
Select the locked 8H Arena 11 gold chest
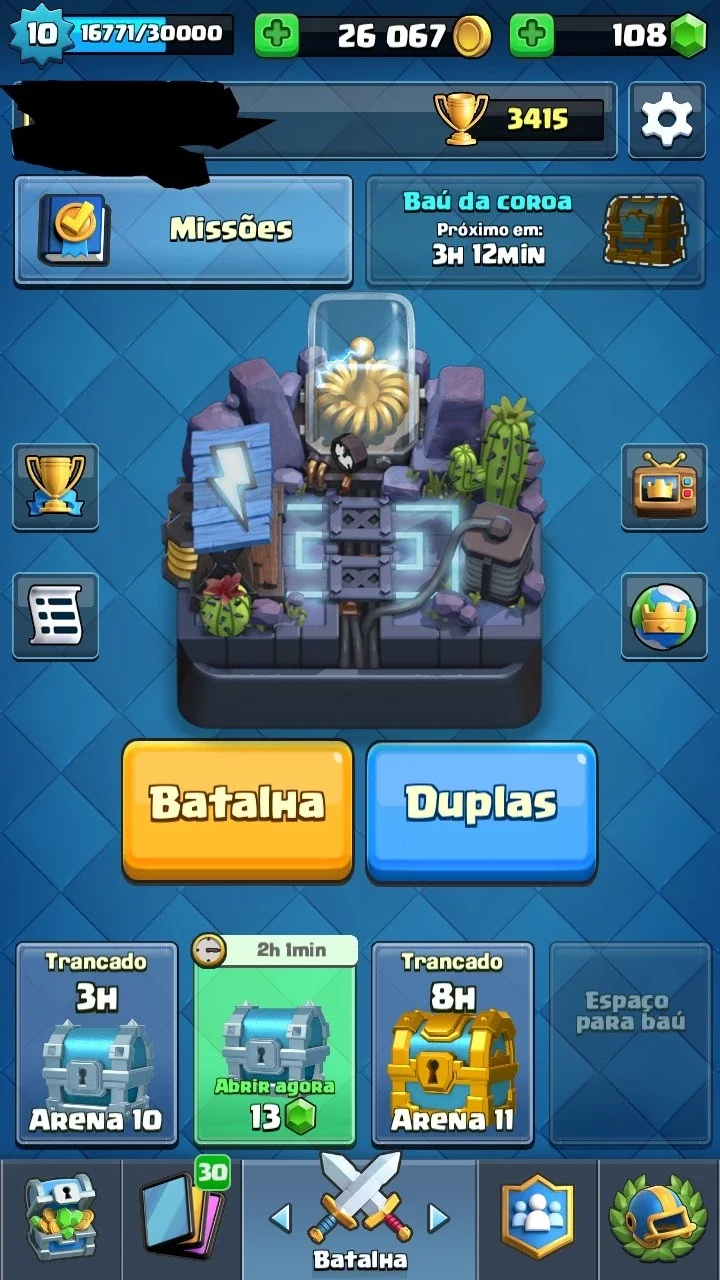click(452, 1043)
